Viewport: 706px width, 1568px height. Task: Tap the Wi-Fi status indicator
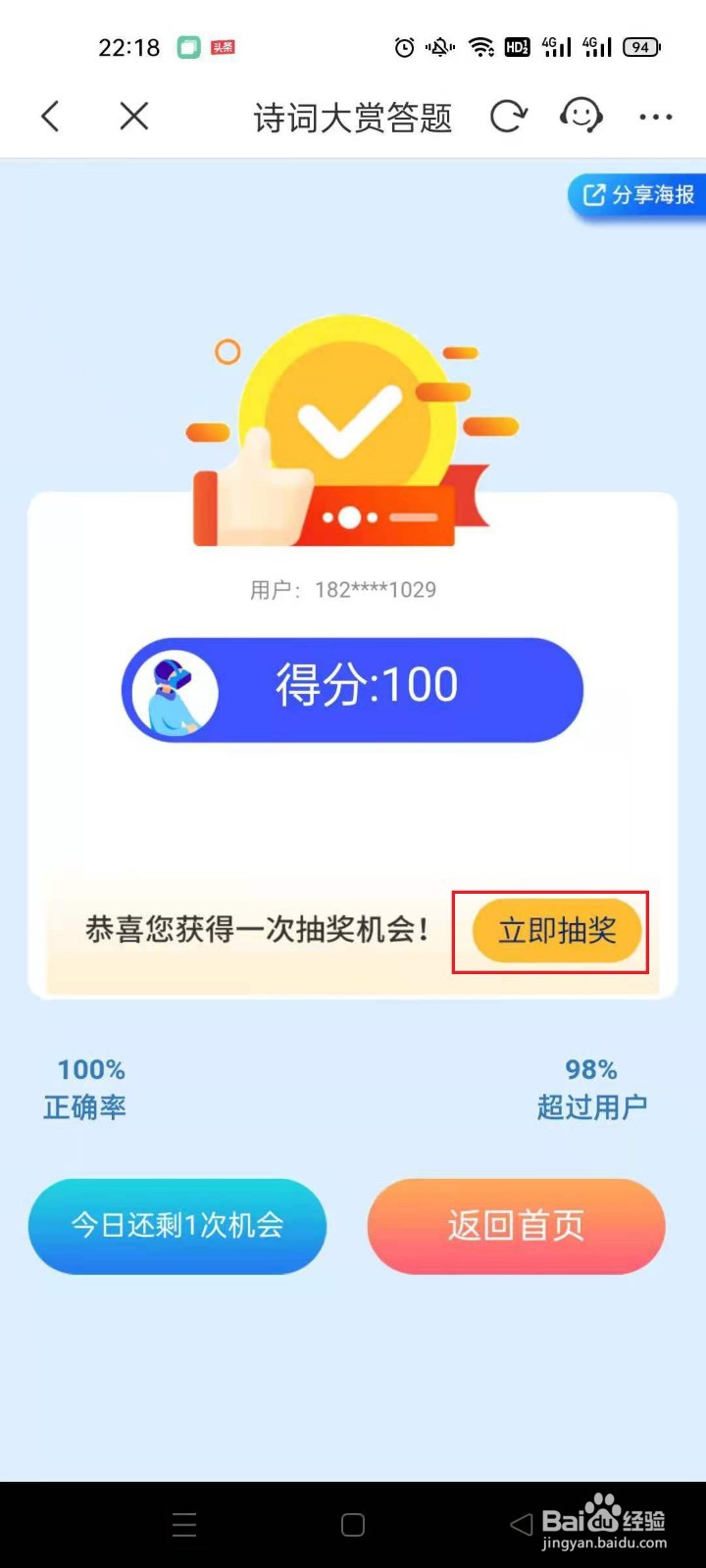tap(479, 46)
